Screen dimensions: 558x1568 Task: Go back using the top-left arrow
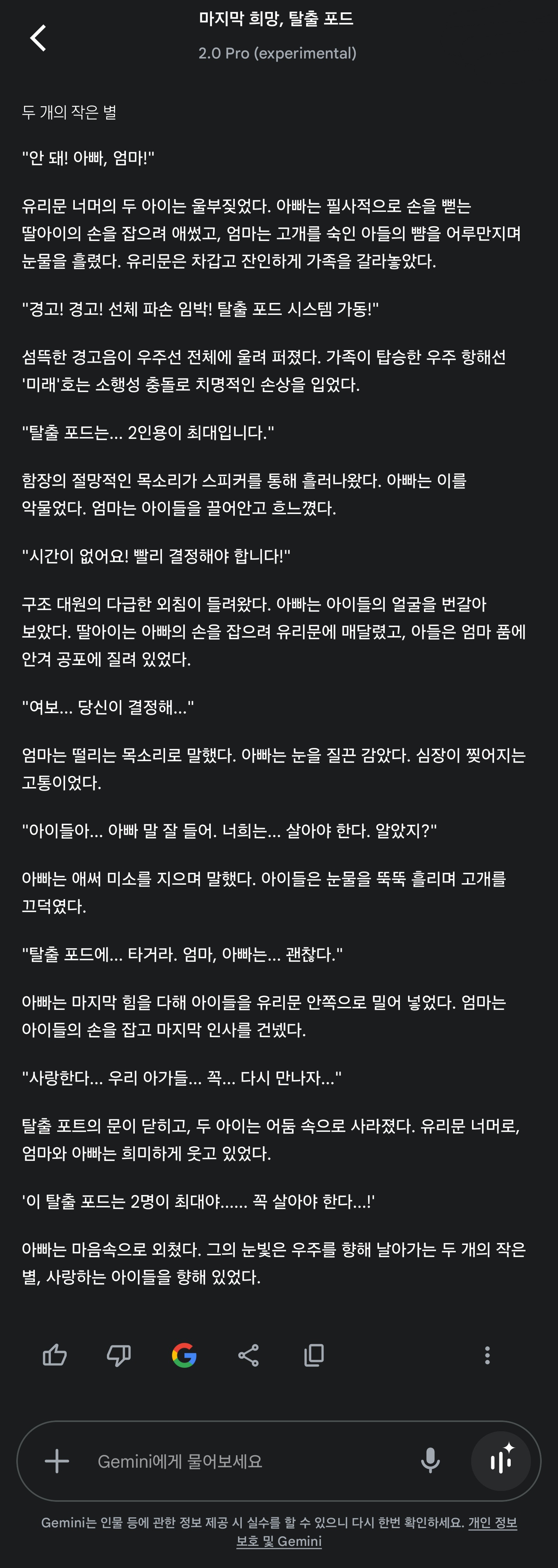pos(38,38)
